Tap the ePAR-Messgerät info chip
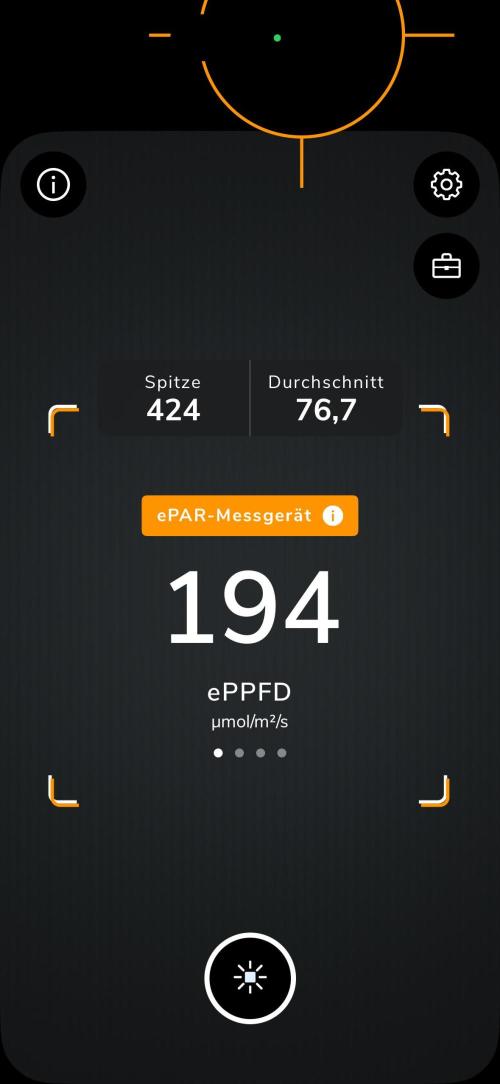 click(250, 516)
